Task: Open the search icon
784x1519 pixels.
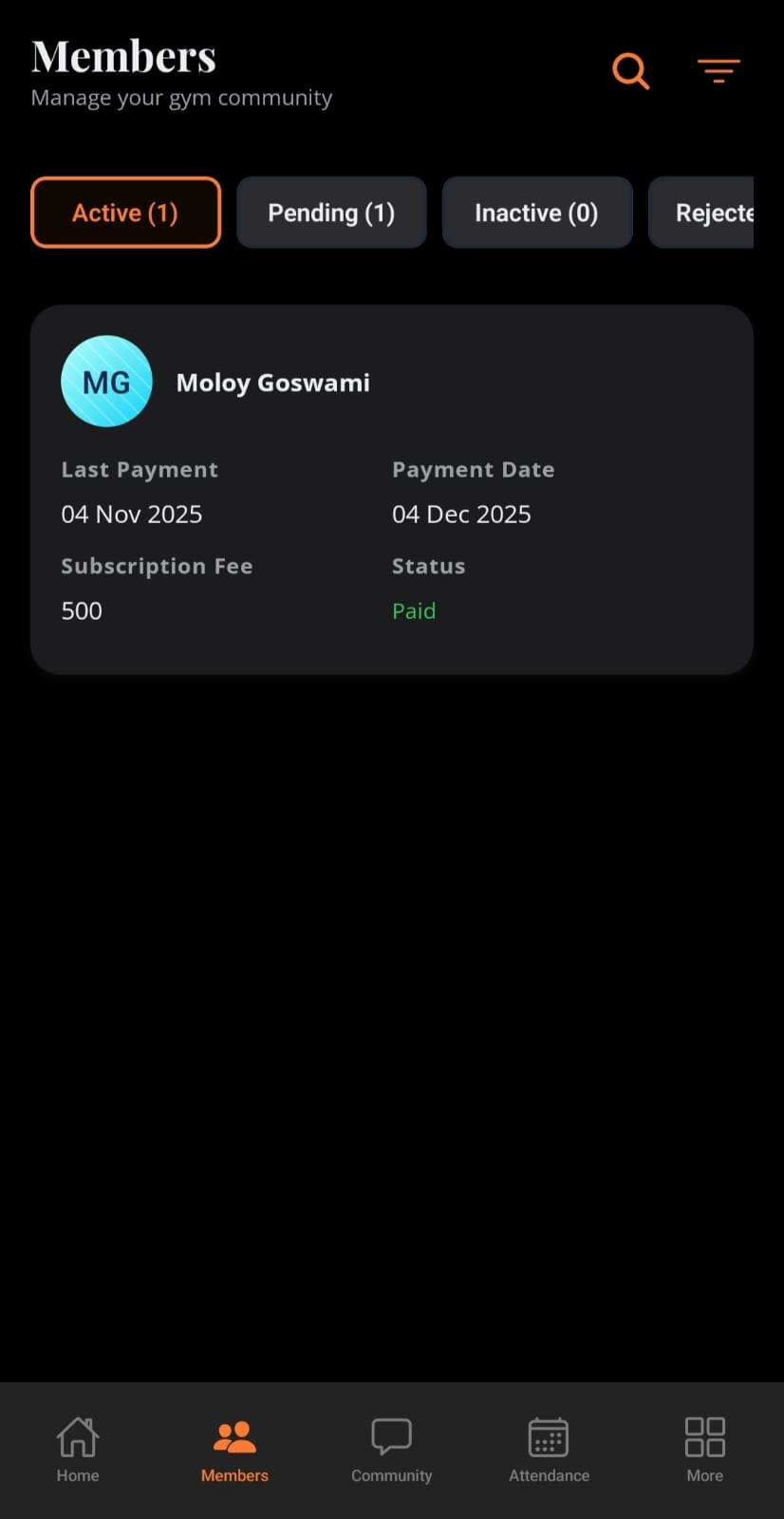Action: pos(630,71)
